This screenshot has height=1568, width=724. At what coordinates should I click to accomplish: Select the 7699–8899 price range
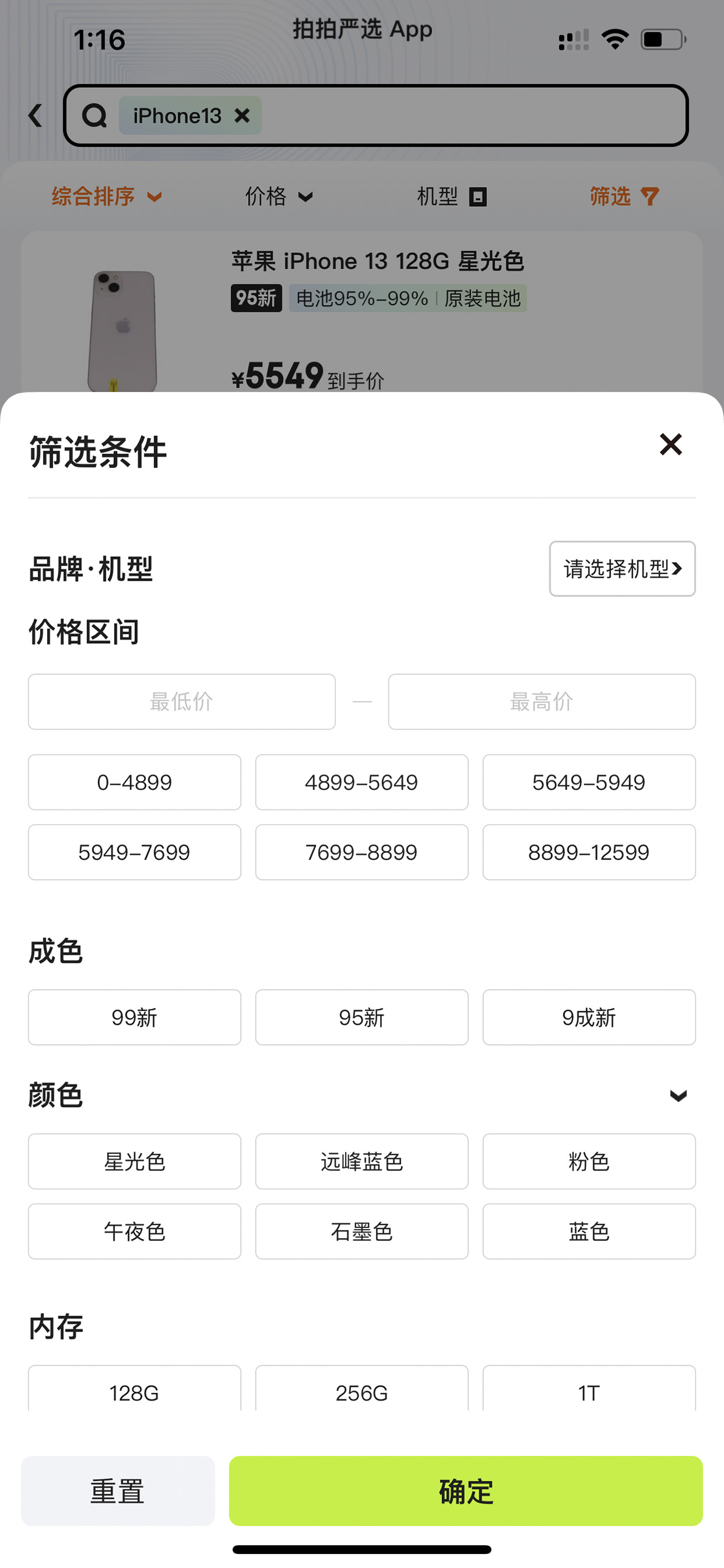pos(361,852)
